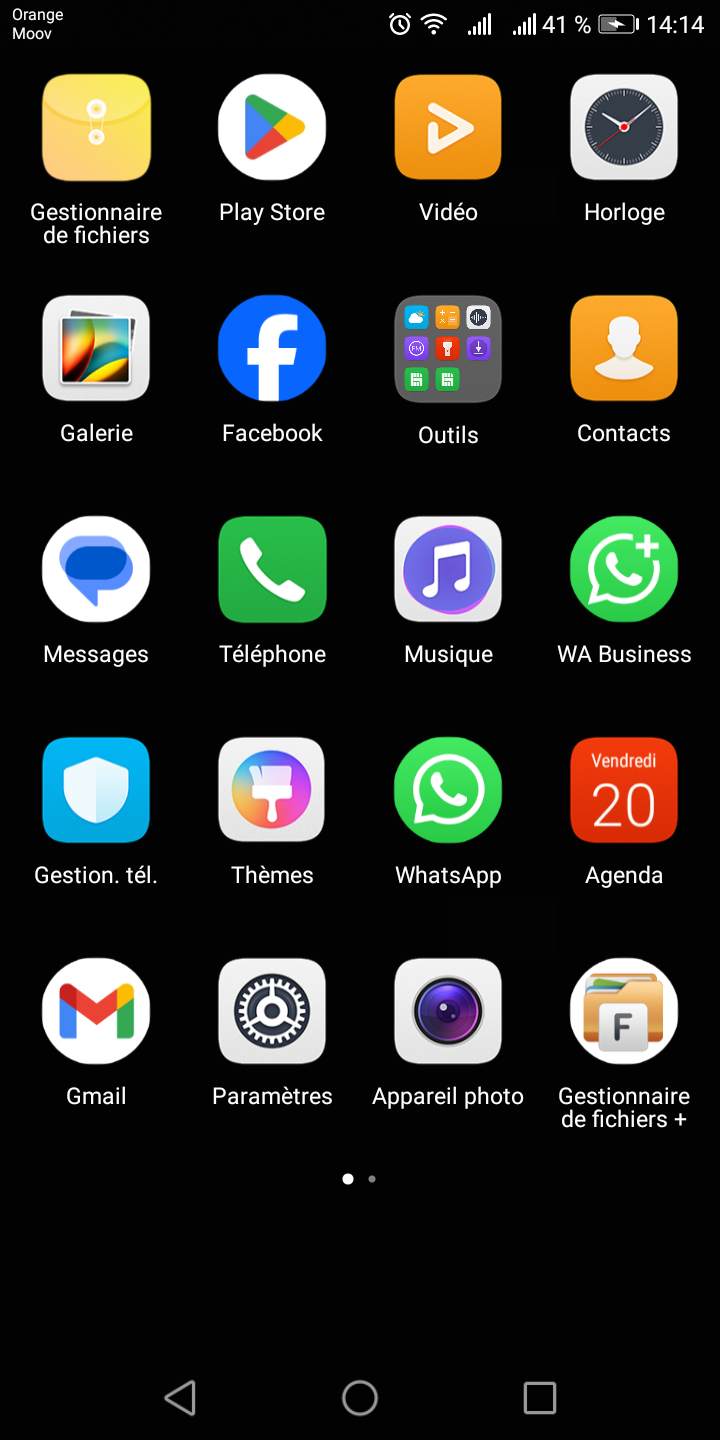Screen dimensions: 720x1440
Task: Launch WA Business
Action: (624, 569)
